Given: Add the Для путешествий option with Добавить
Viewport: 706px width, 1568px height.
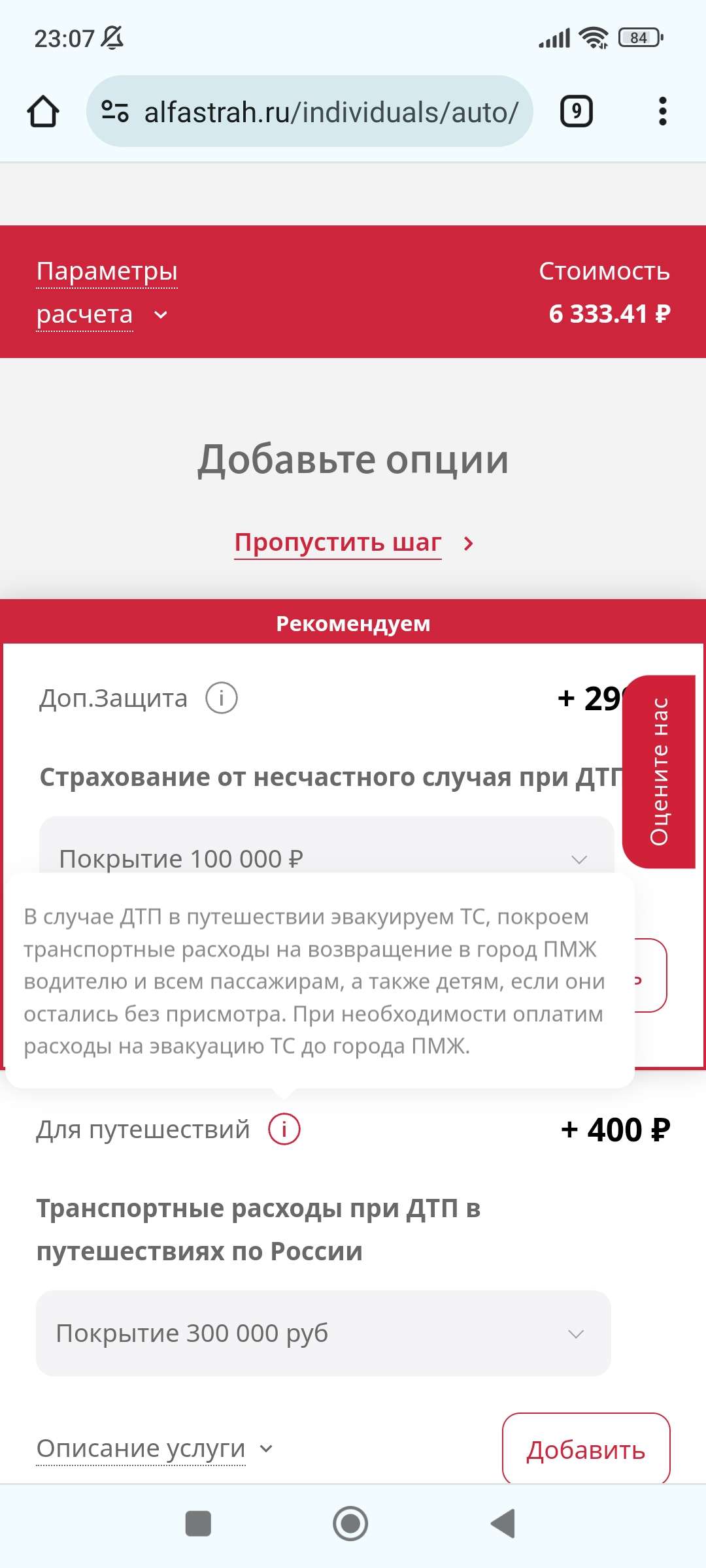Looking at the screenshot, I should (x=586, y=1449).
